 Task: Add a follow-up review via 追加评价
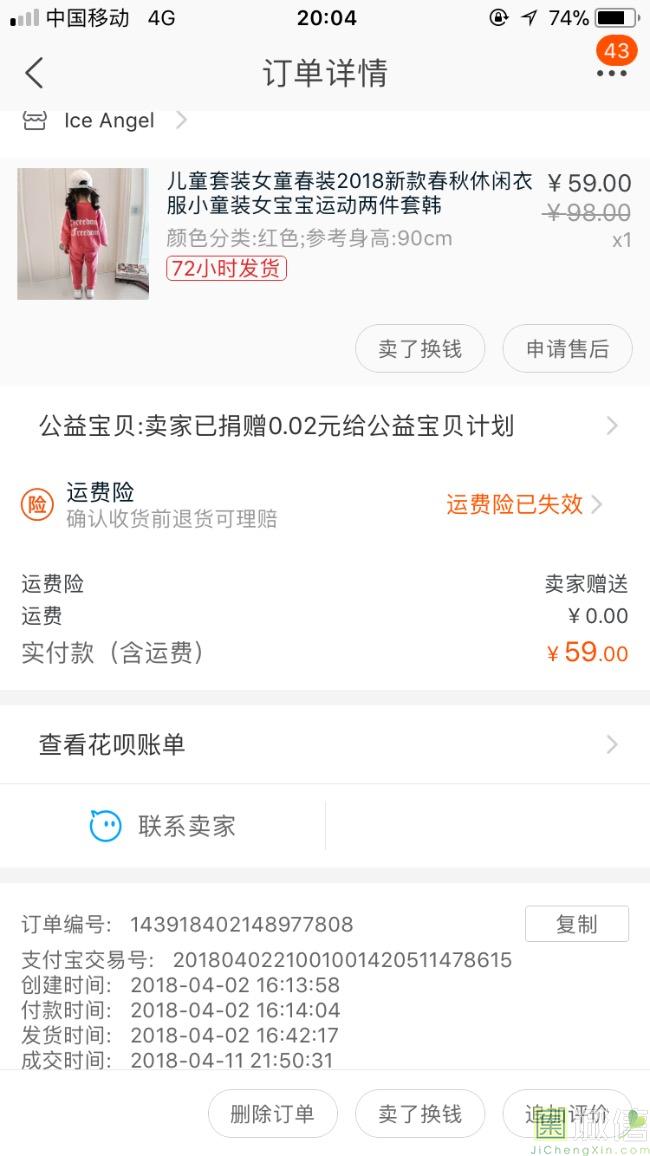pyautogui.click(x=567, y=1114)
